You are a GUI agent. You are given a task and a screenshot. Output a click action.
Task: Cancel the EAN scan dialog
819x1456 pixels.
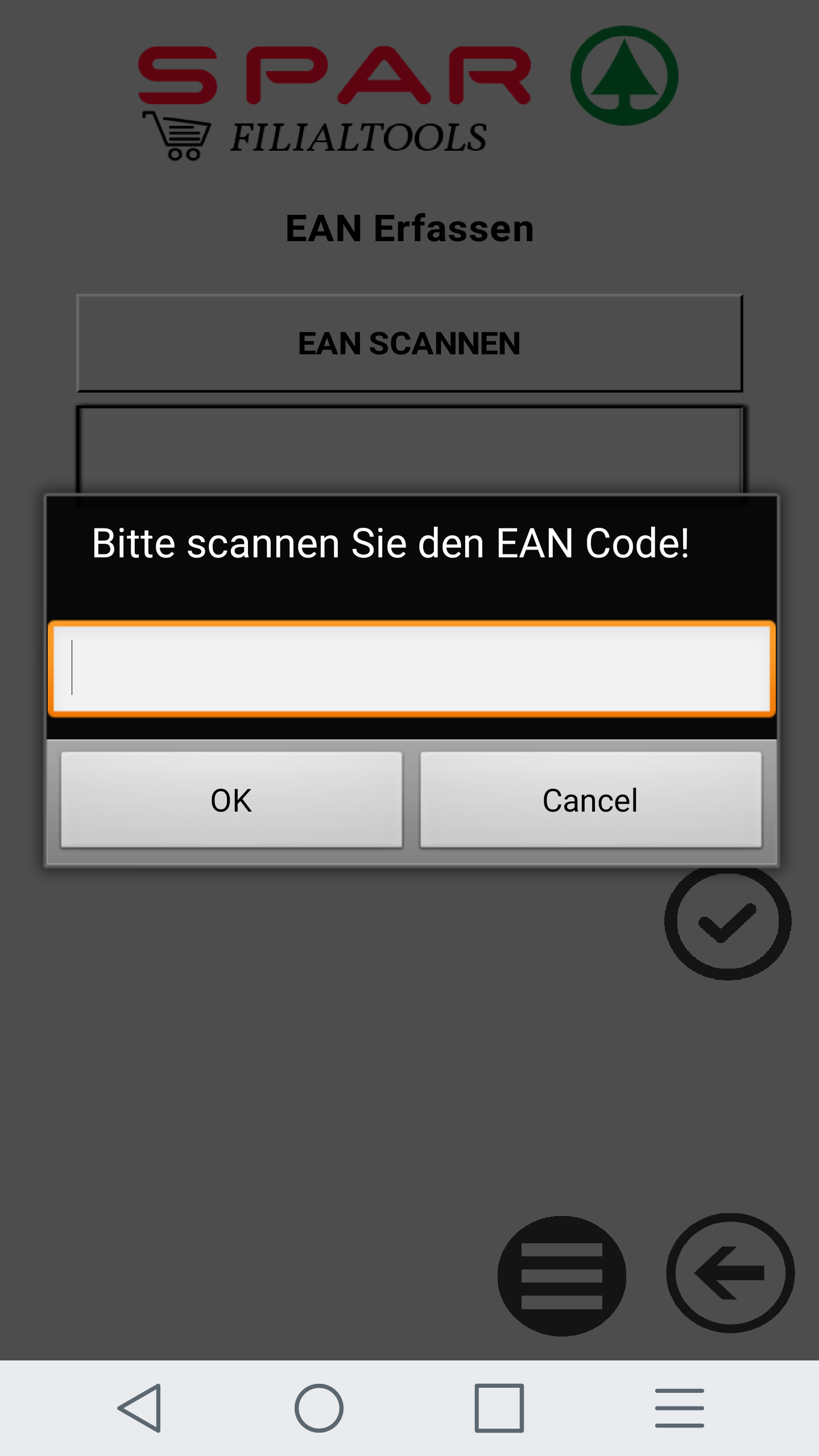tap(590, 800)
